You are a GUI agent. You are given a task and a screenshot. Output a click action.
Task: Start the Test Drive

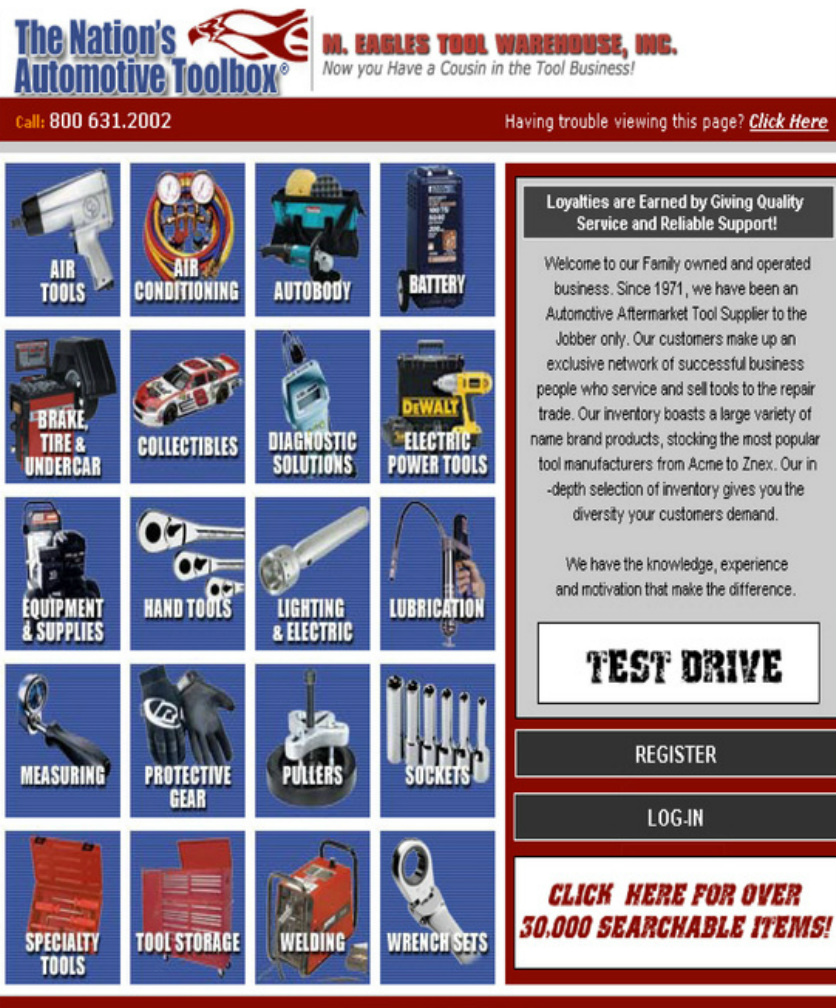point(678,663)
